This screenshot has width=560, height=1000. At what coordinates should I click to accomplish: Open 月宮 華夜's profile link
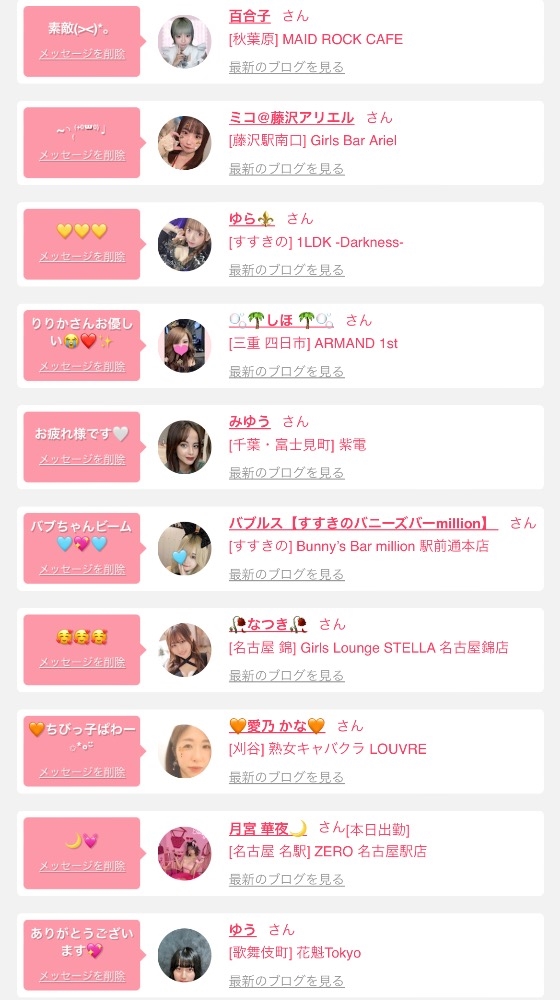268,828
